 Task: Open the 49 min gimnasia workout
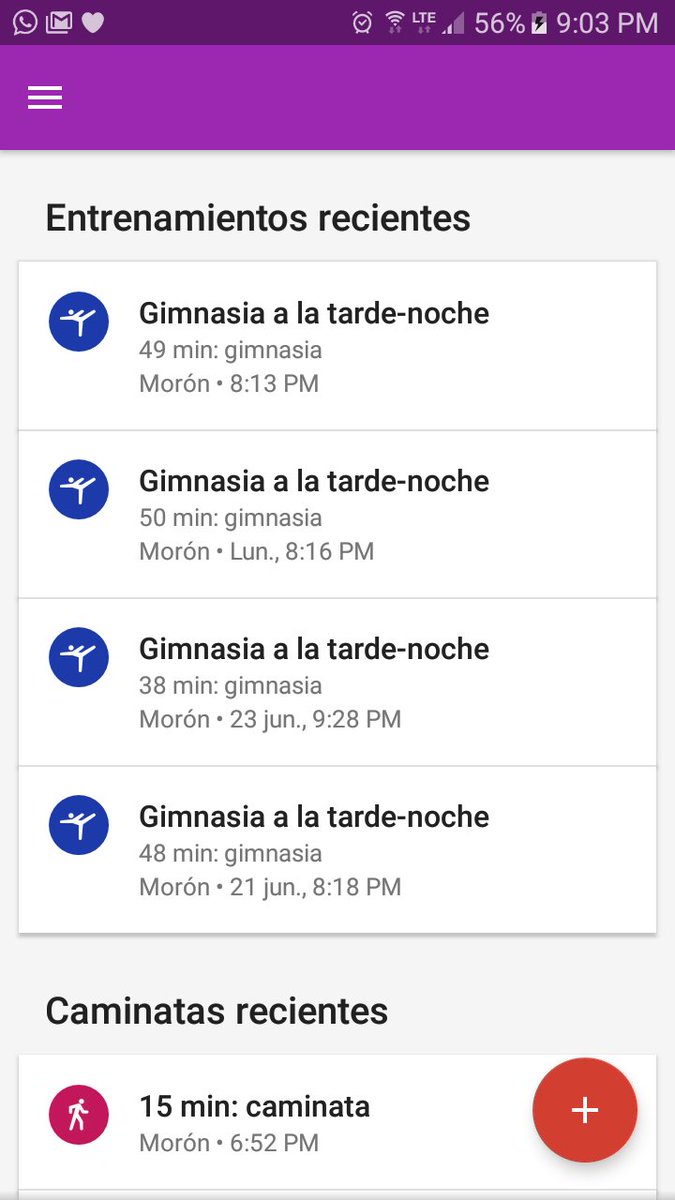click(x=337, y=346)
